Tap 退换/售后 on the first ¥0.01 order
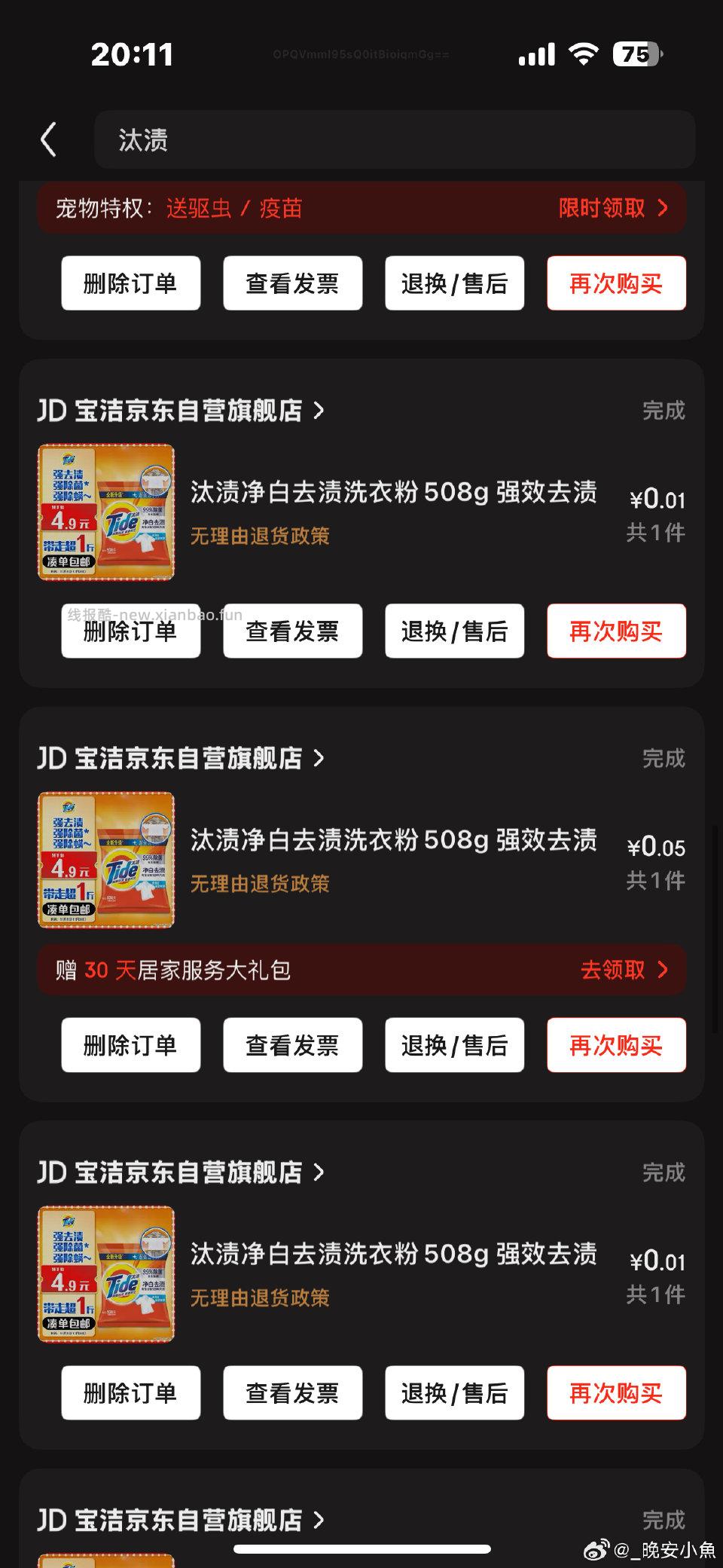This screenshot has width=723, height=1568. click(454, 631)
